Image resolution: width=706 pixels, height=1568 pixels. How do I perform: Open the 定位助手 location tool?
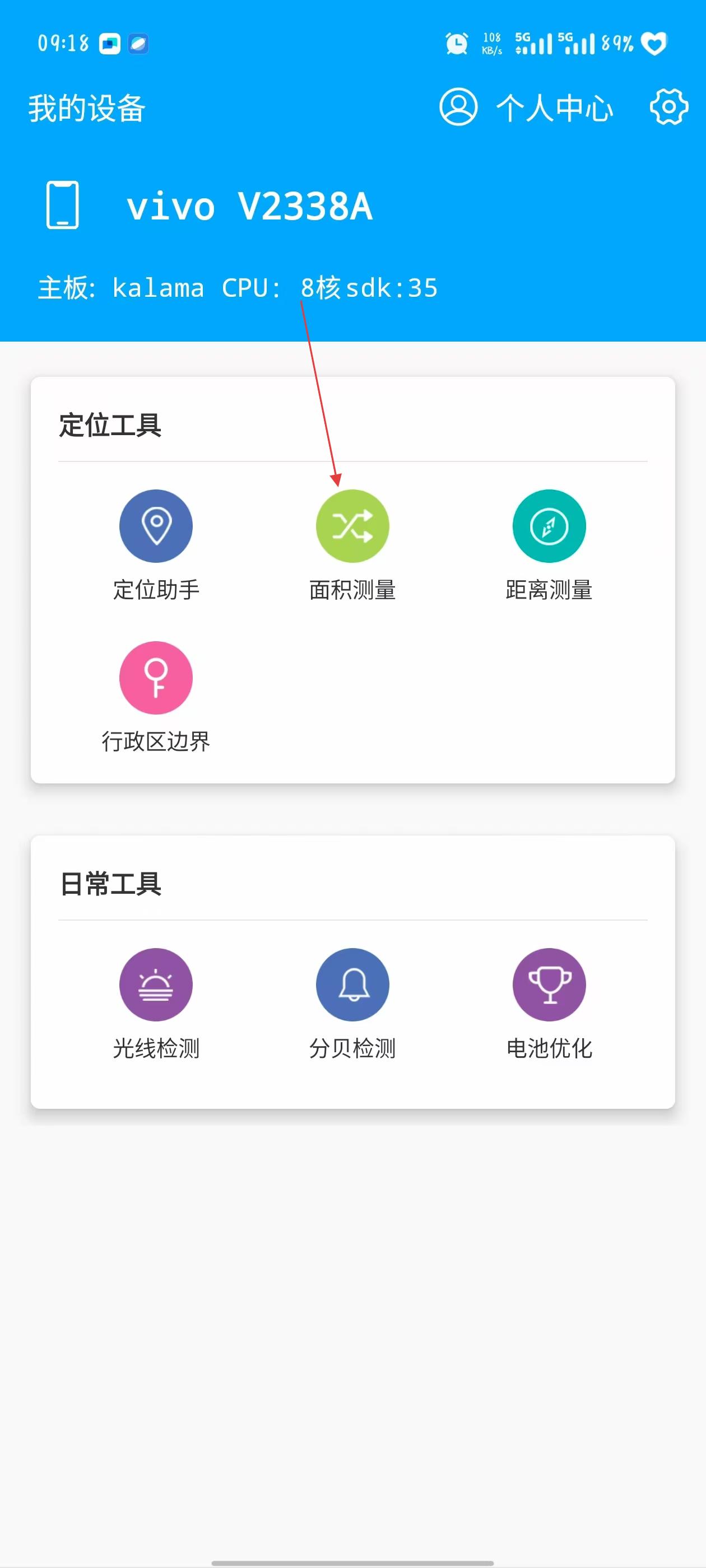(x=156, y=526)
